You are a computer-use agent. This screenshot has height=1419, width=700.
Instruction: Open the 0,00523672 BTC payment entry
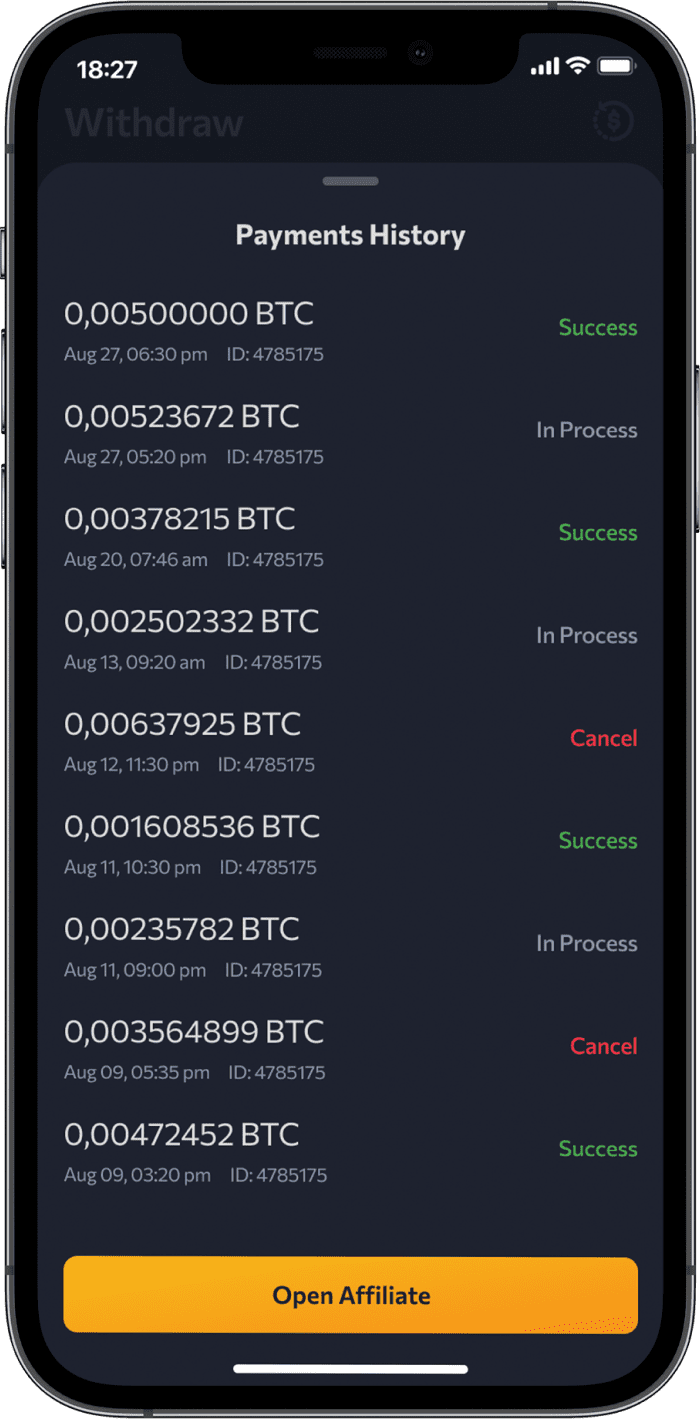(x=350, y=431)
